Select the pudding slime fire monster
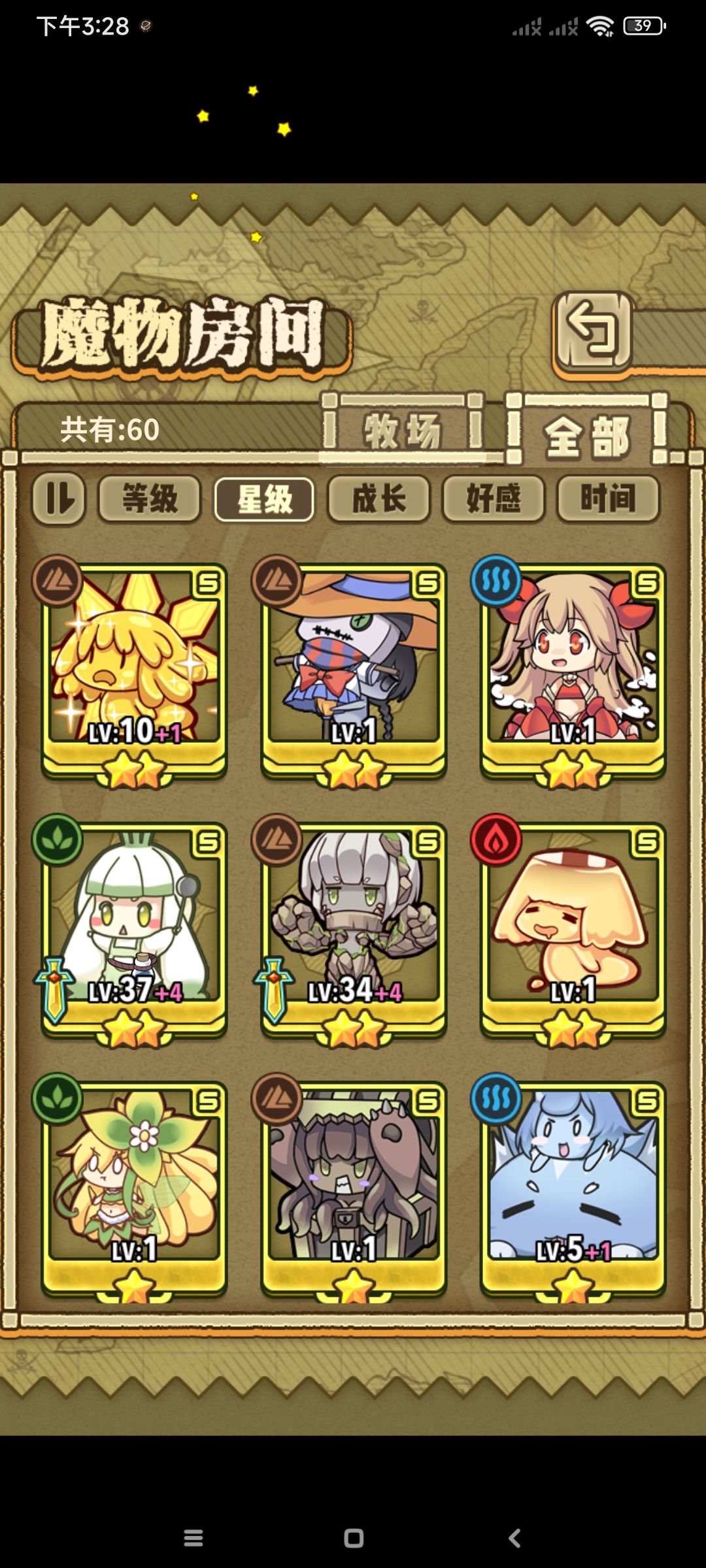This screenshot has width=706, height=1568. 573,931
